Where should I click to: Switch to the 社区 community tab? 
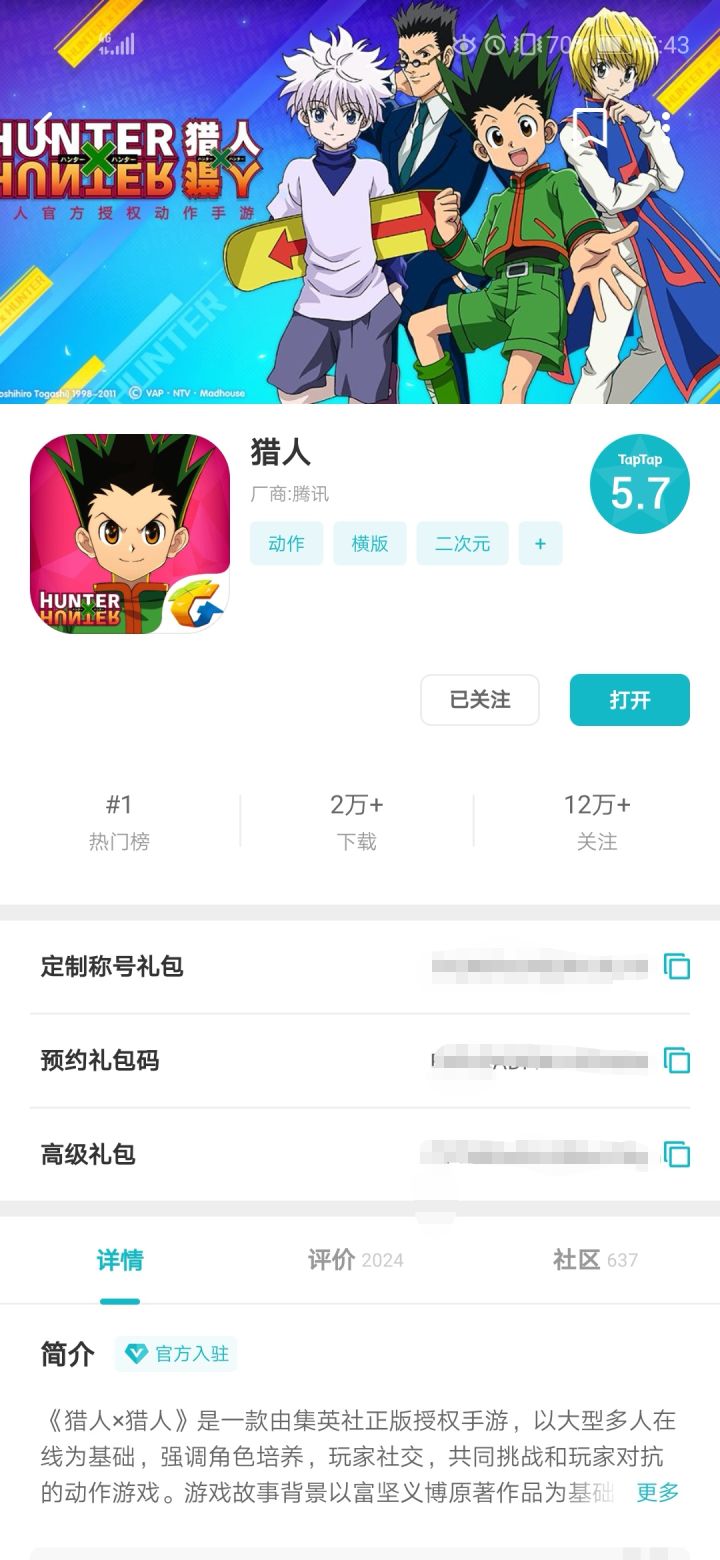593,1260
